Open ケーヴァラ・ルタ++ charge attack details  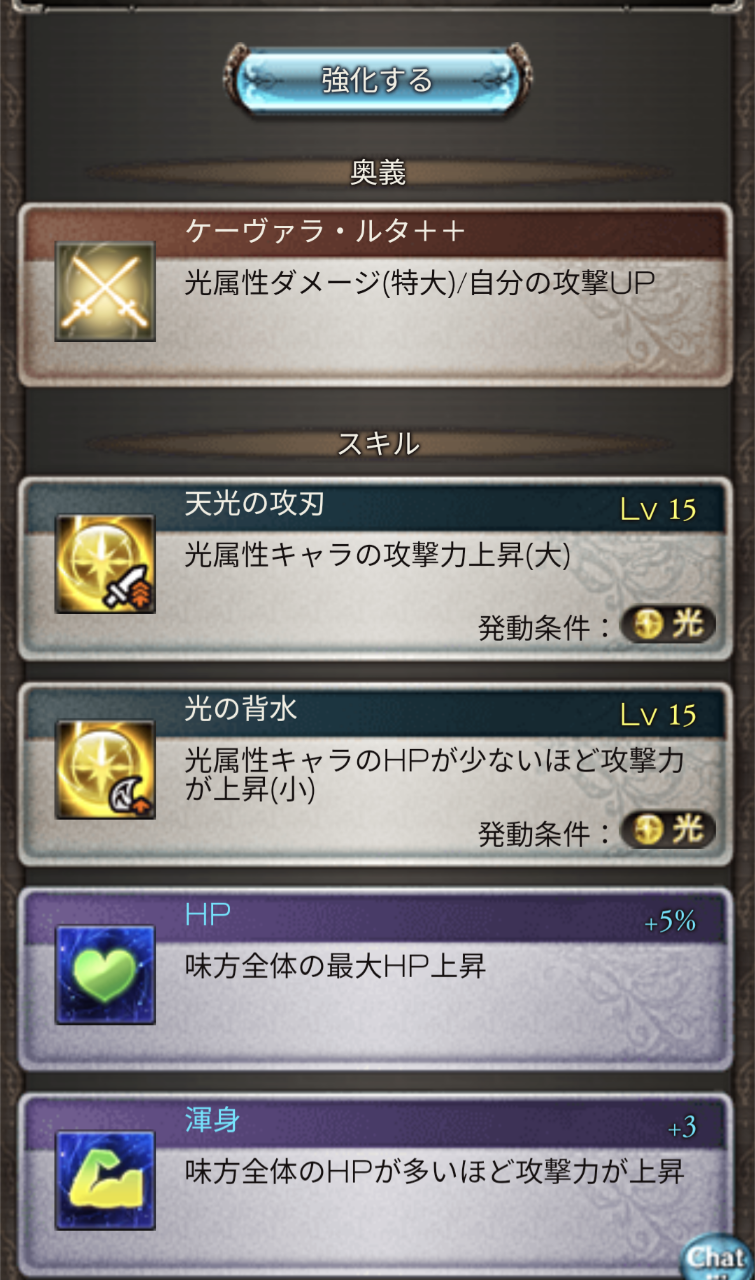(x=377, y=295)
